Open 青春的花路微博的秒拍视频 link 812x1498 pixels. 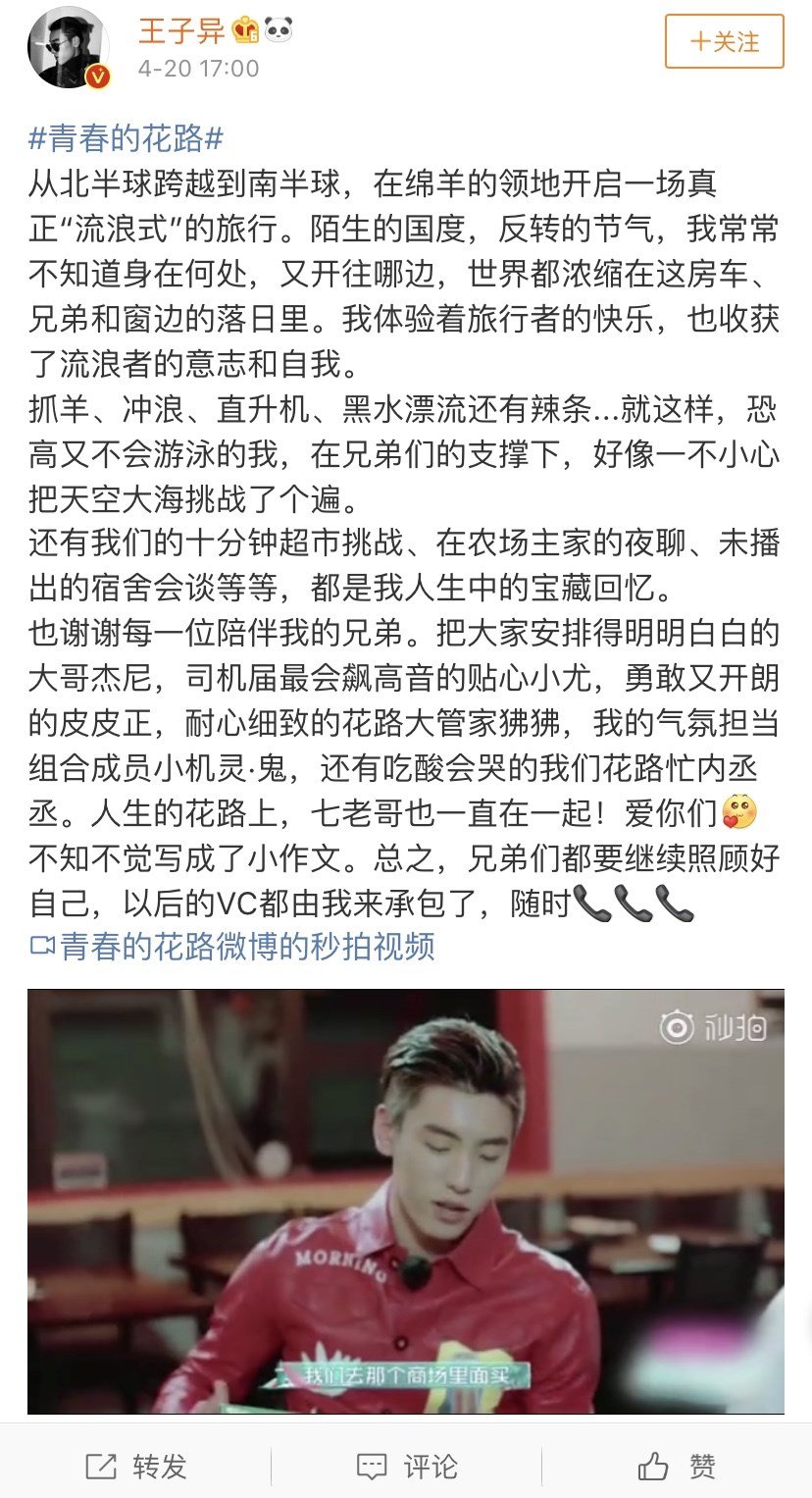coord(233,946)
